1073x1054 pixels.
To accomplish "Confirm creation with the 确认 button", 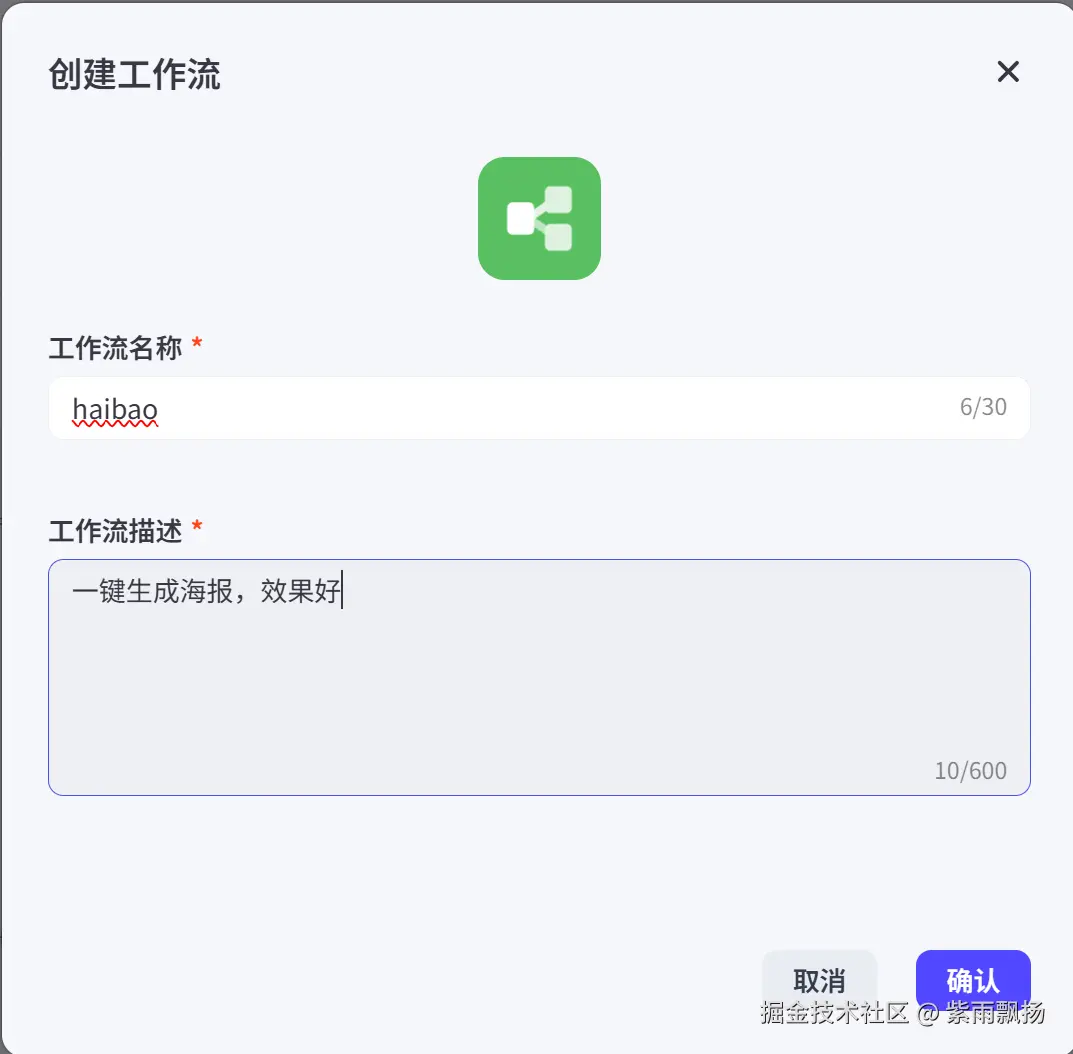I will pyautogui.click(x=972, y=978).
